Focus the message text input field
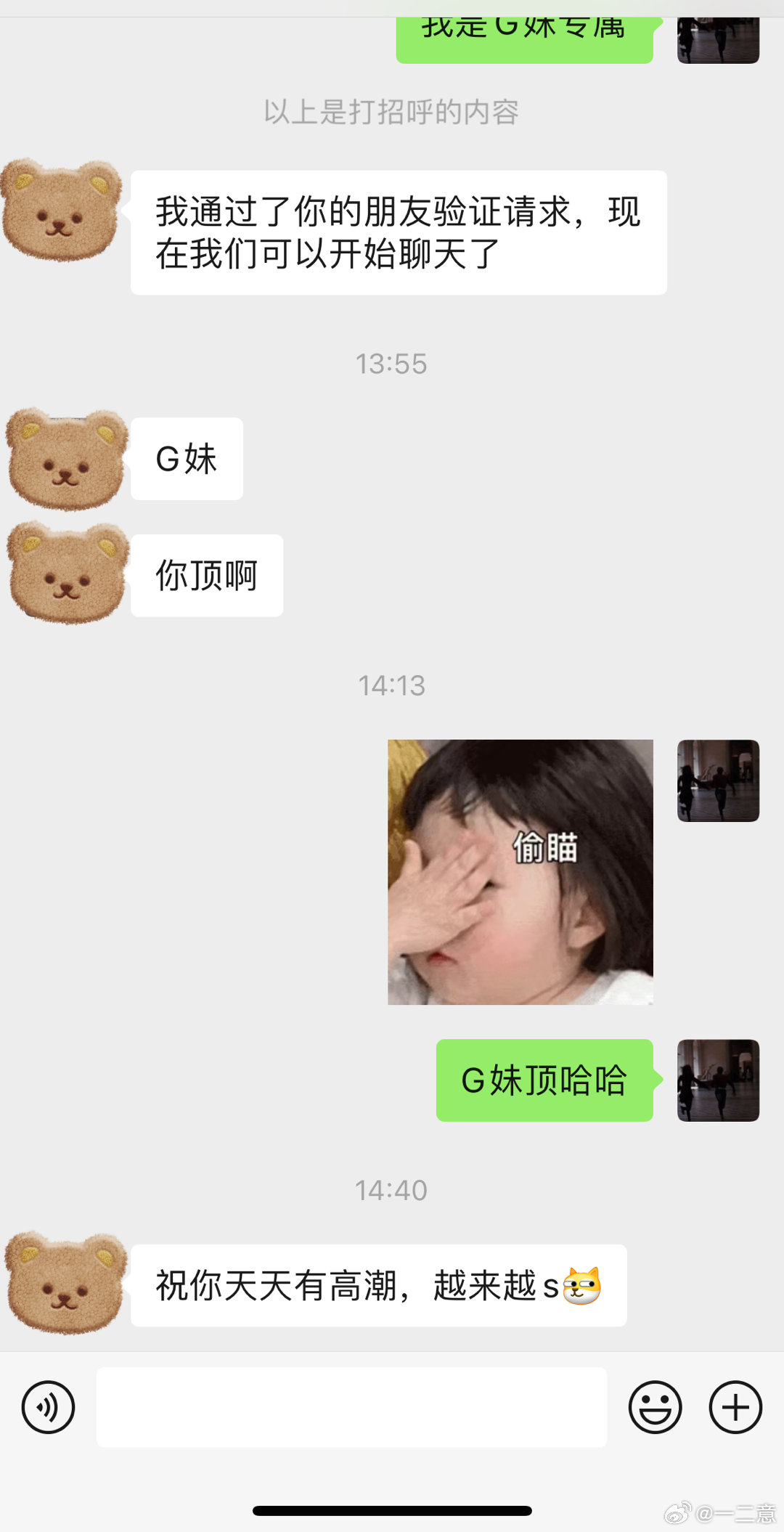 351,1407
